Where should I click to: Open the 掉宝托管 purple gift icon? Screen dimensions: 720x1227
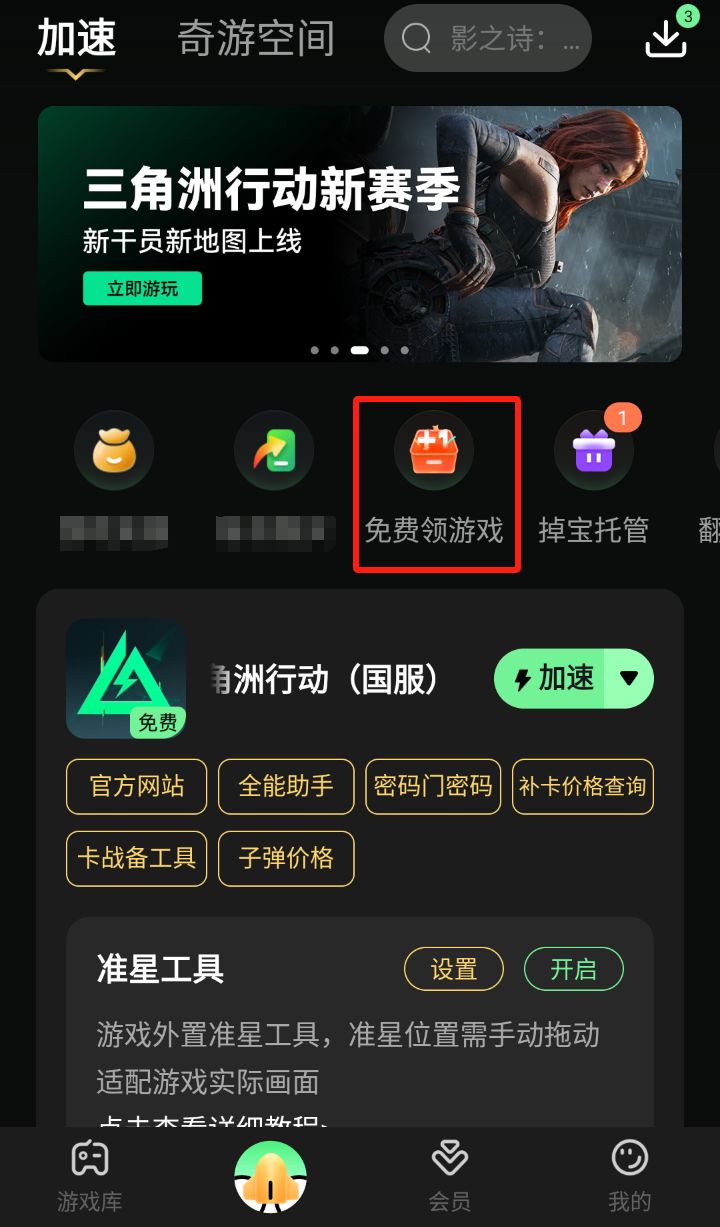coord(595,451)
